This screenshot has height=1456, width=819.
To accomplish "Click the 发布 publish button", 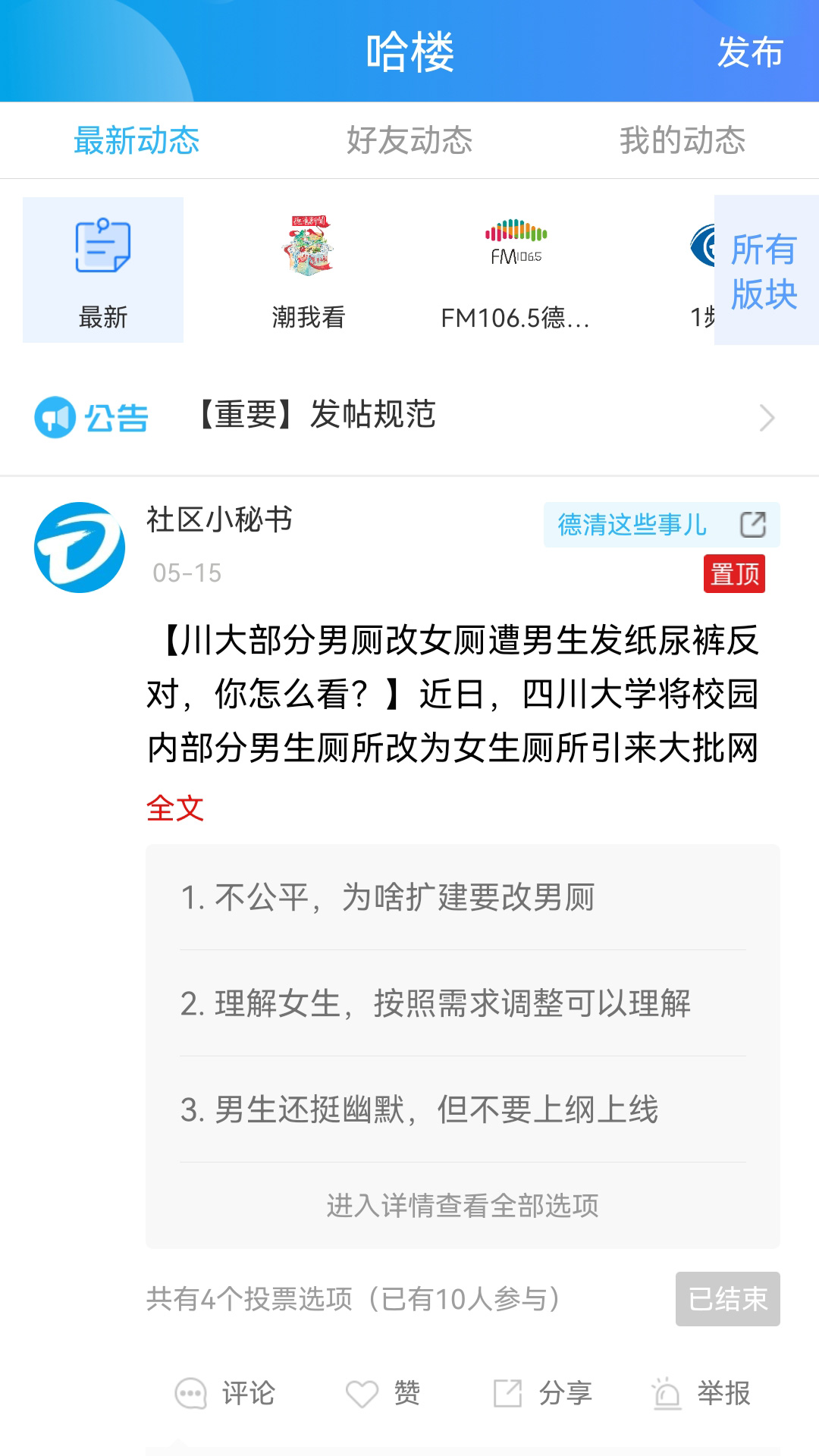I will pos(751,55).
